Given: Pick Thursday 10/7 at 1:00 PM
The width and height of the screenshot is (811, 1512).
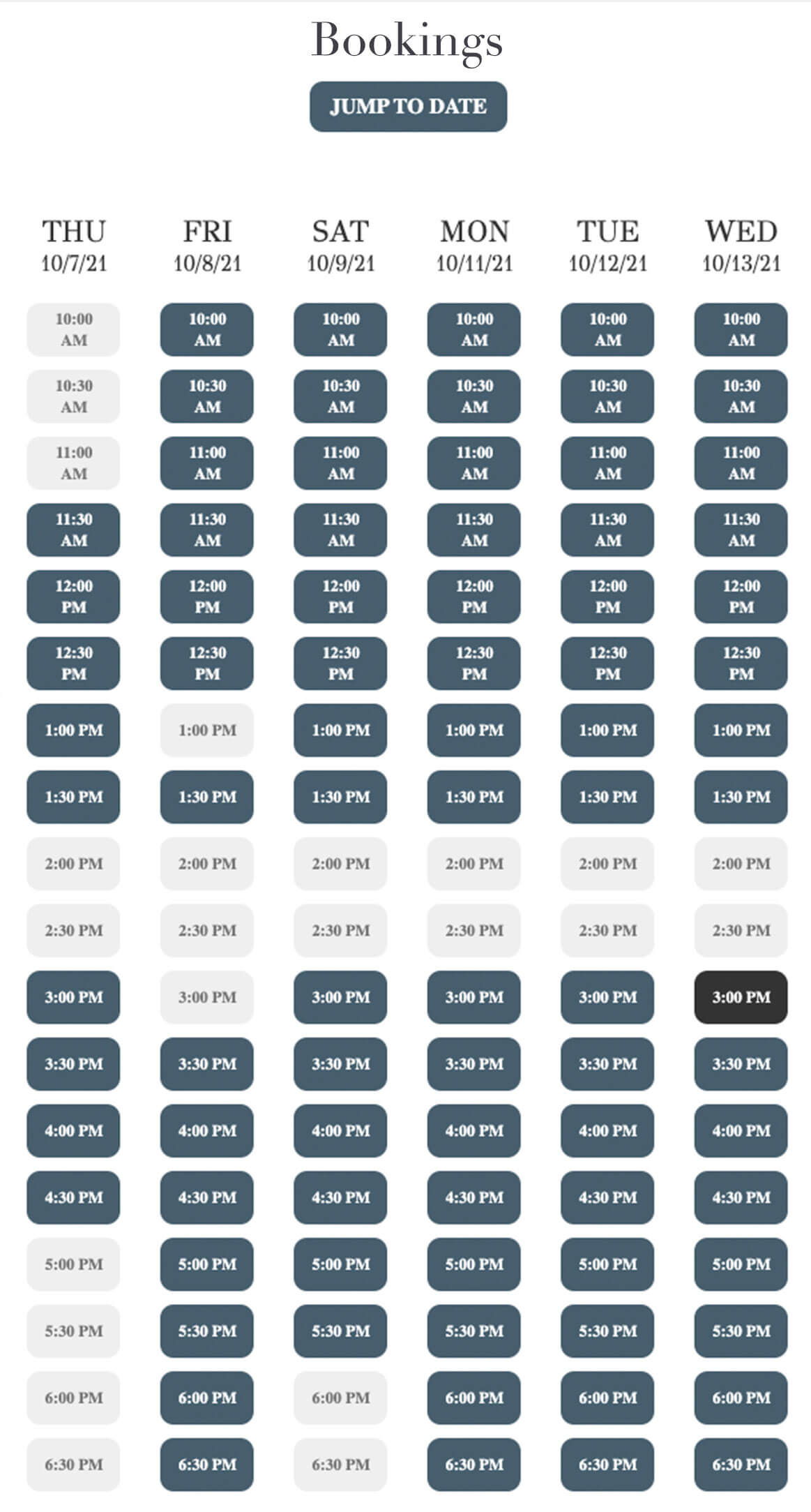Looking at the screenshot, I should pos(73,730).
